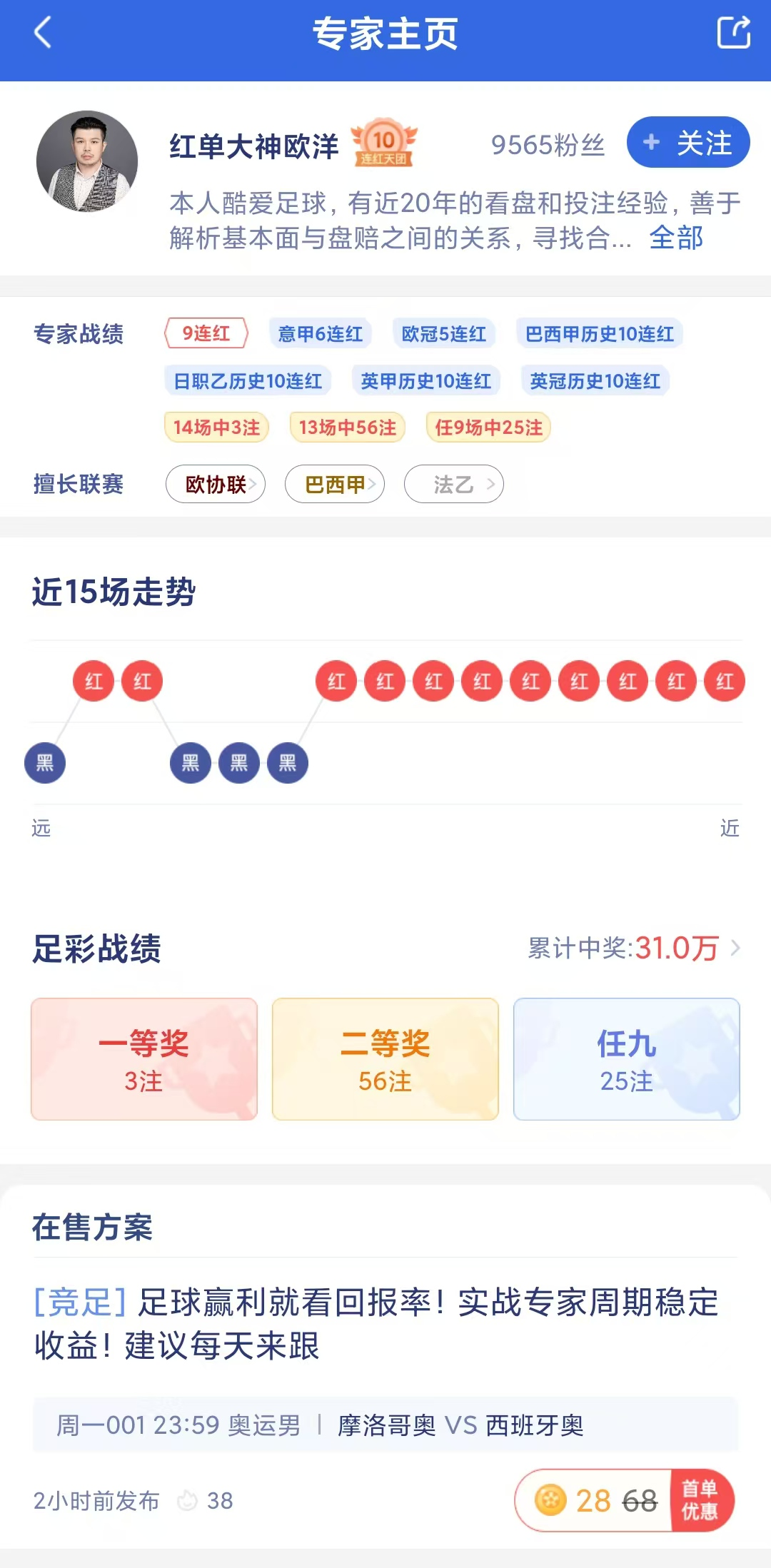Image resolution: width=771 pixels, height=1568 pixels.
Task: Open the 二等奖 56注 card
Action: coord(385,1059)
